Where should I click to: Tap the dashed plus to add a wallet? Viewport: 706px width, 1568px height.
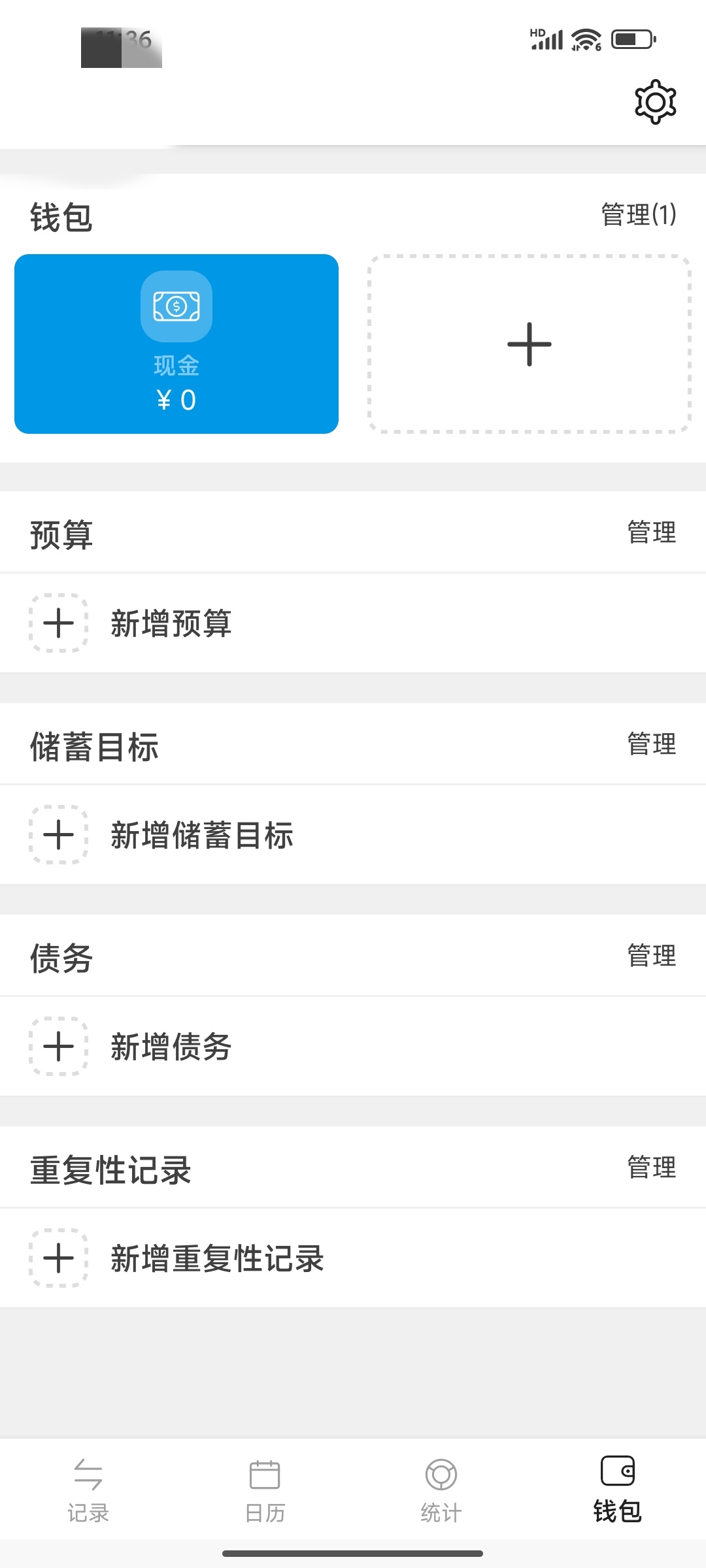(529, 343)
